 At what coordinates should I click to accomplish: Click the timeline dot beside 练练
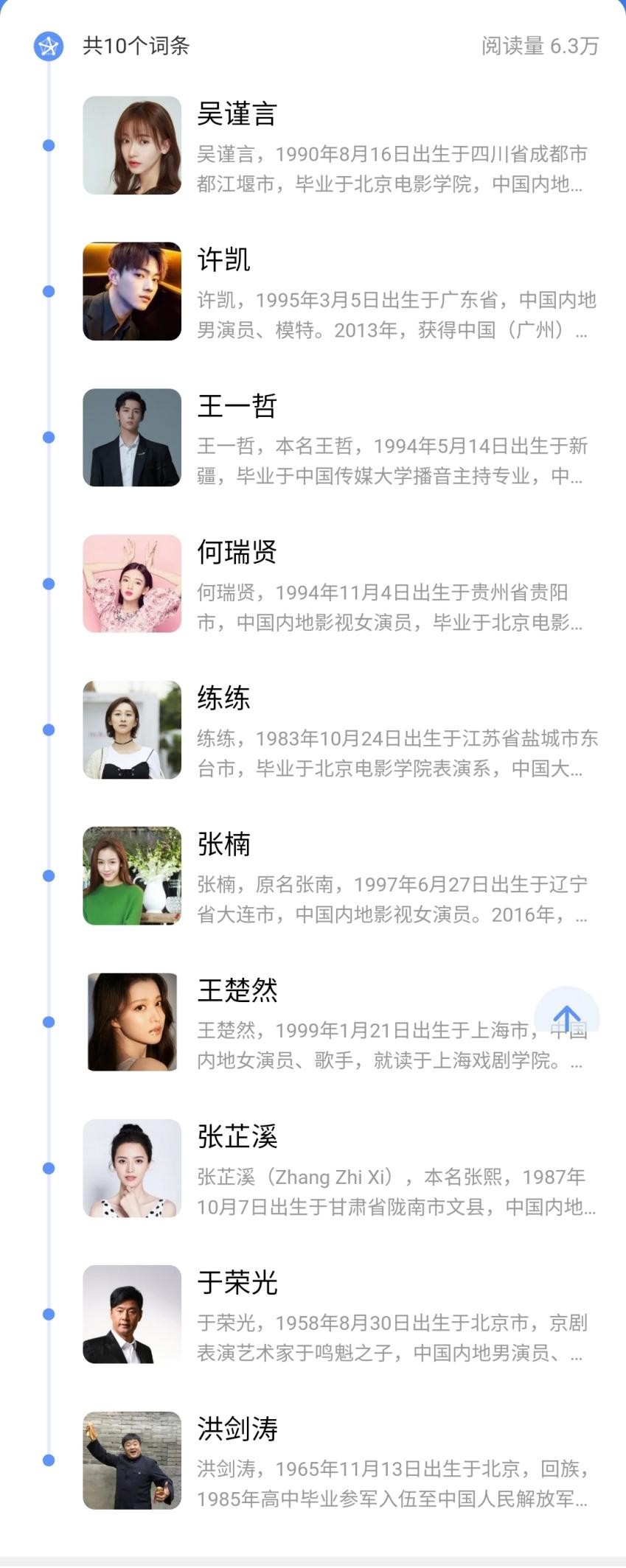pyautogui.click(x=47, y=729)
